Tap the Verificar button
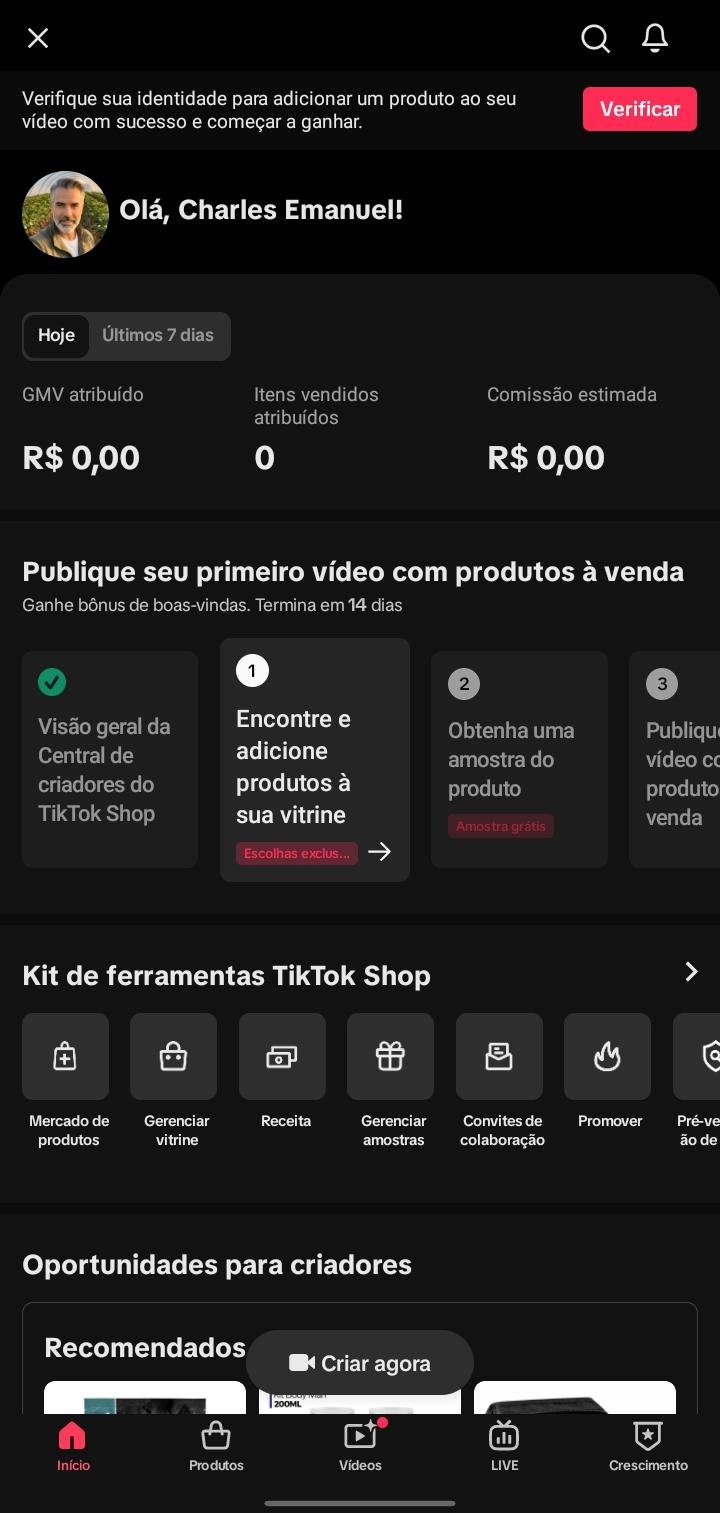The width and height of the screenshot is (720, 1513). click(640, 109)
